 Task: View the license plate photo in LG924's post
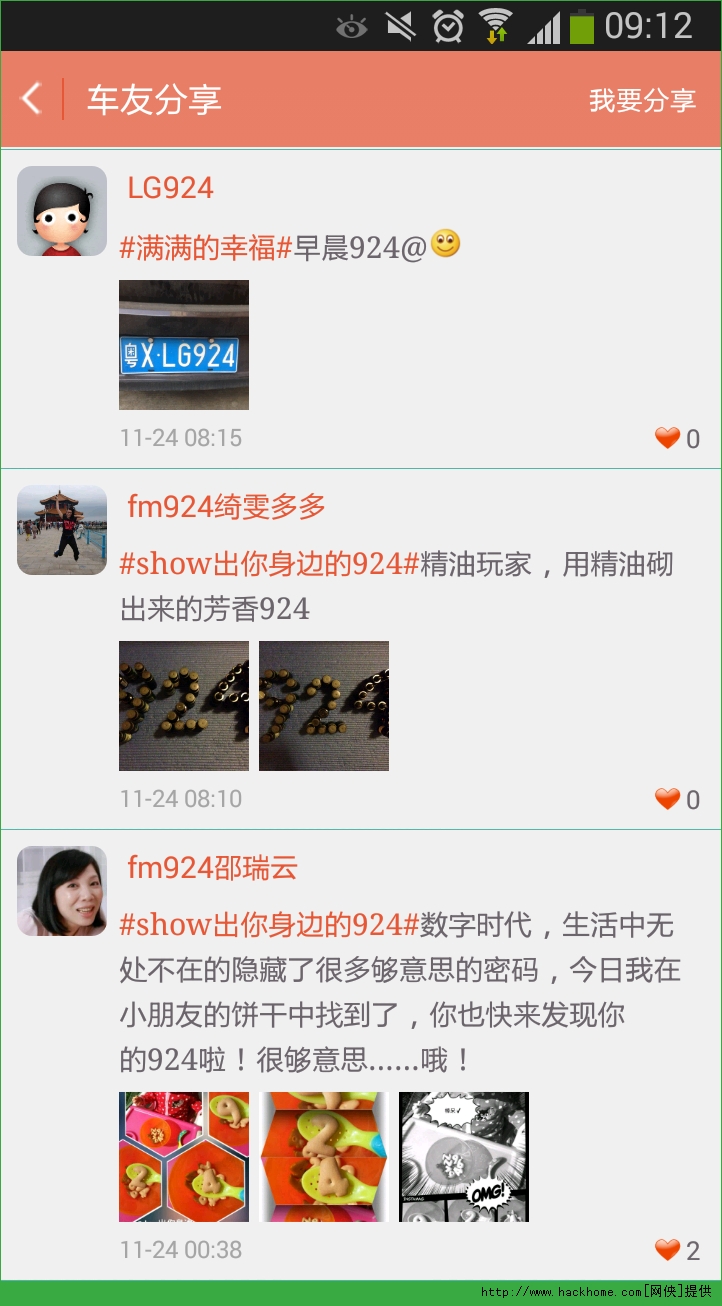(x=184, y=345)
